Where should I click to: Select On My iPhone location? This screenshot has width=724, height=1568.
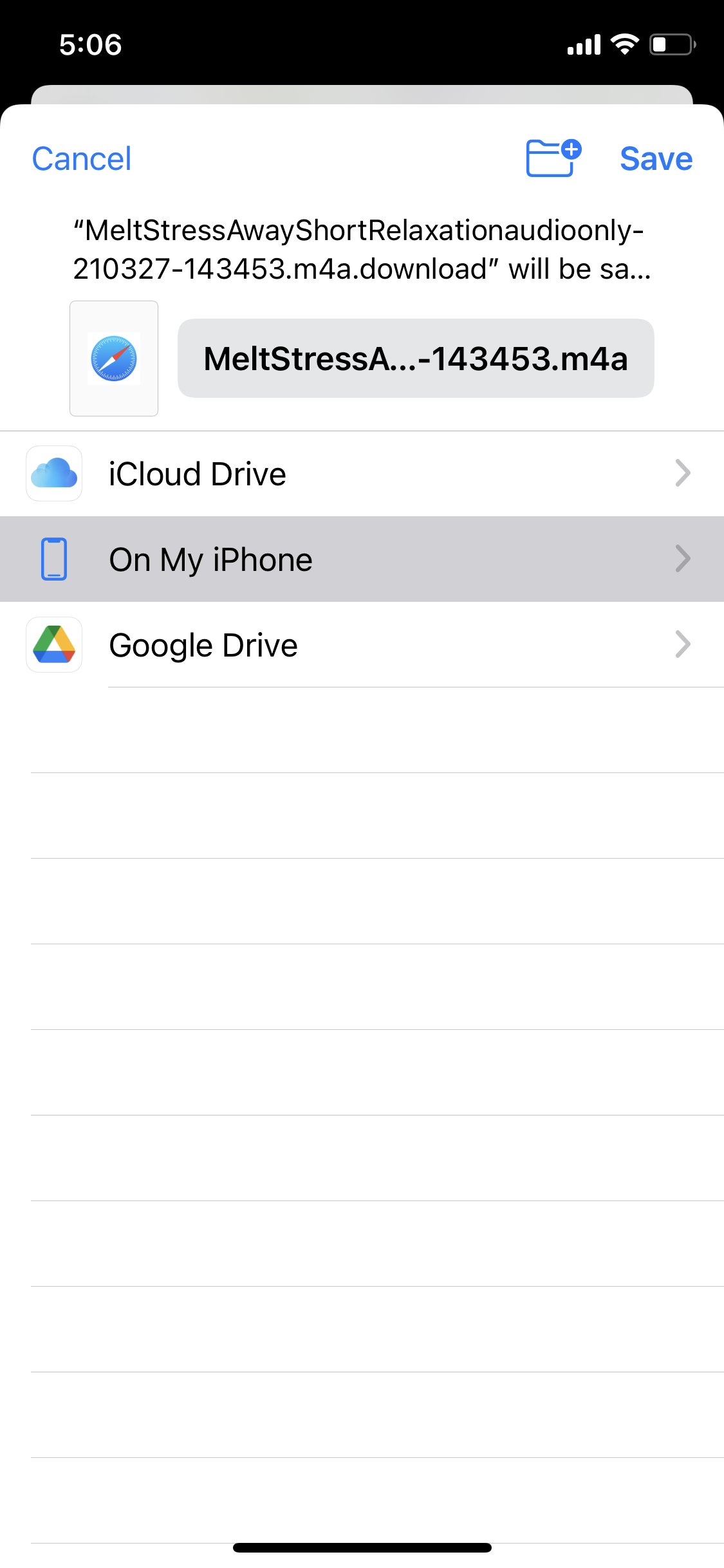click(362, 559)
